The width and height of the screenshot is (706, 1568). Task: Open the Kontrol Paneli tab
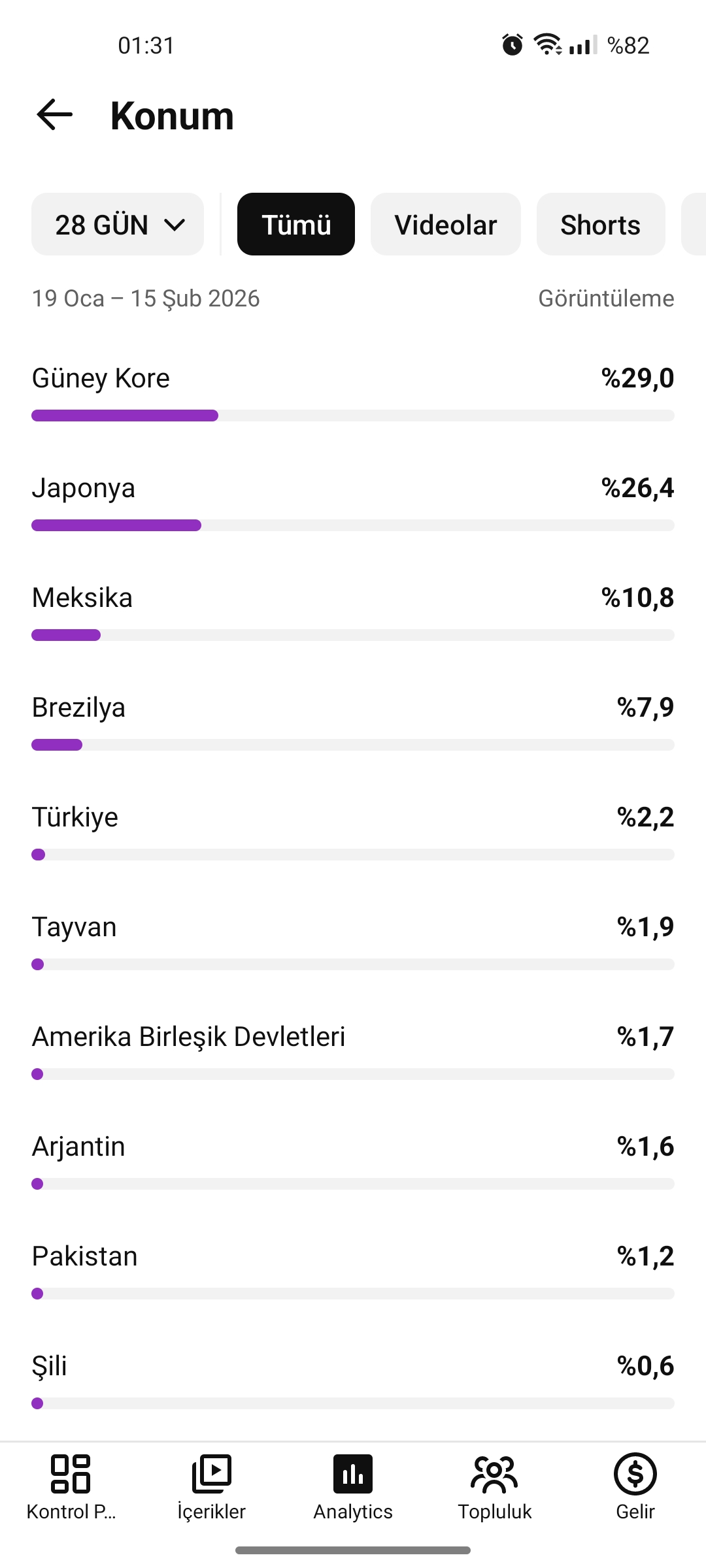71,1488
